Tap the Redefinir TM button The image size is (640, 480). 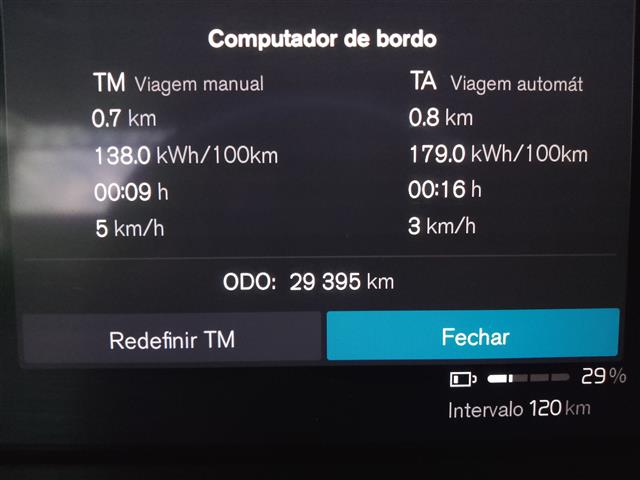pyautogui.click(x=171, y=339)
